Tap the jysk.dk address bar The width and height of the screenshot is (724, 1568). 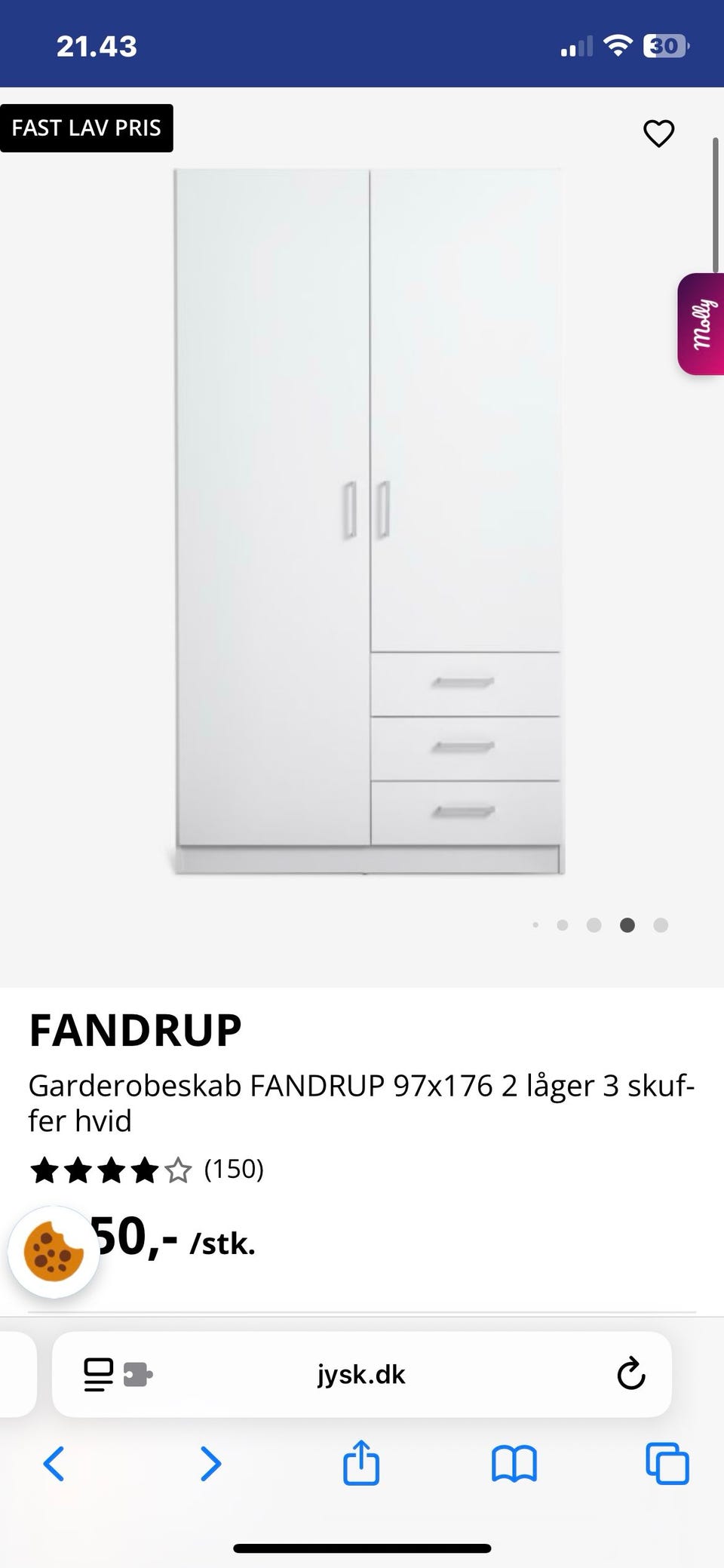pyautogui.click(x=361, y=1374)
